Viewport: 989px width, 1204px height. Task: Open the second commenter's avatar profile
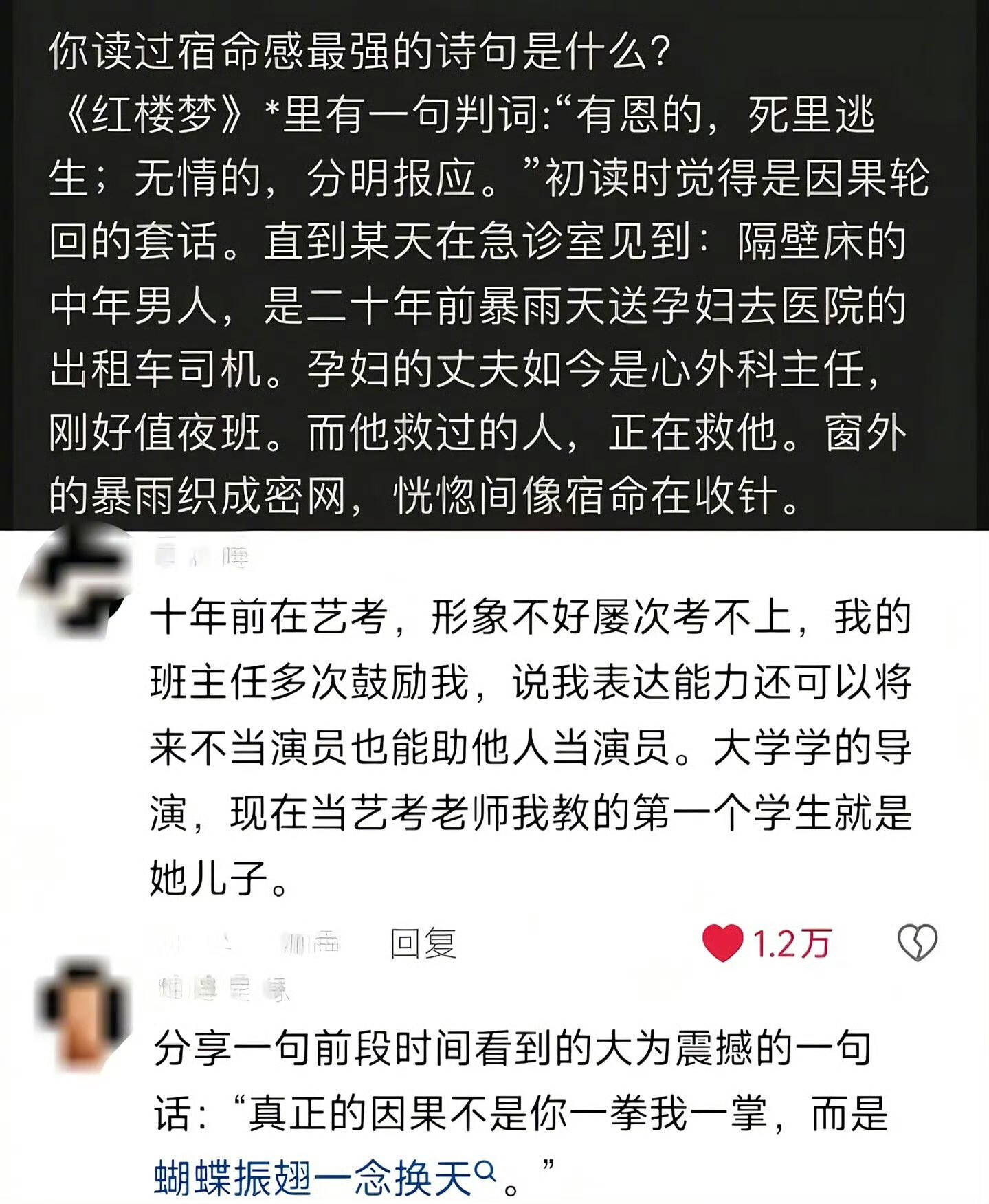point(83,1012)
